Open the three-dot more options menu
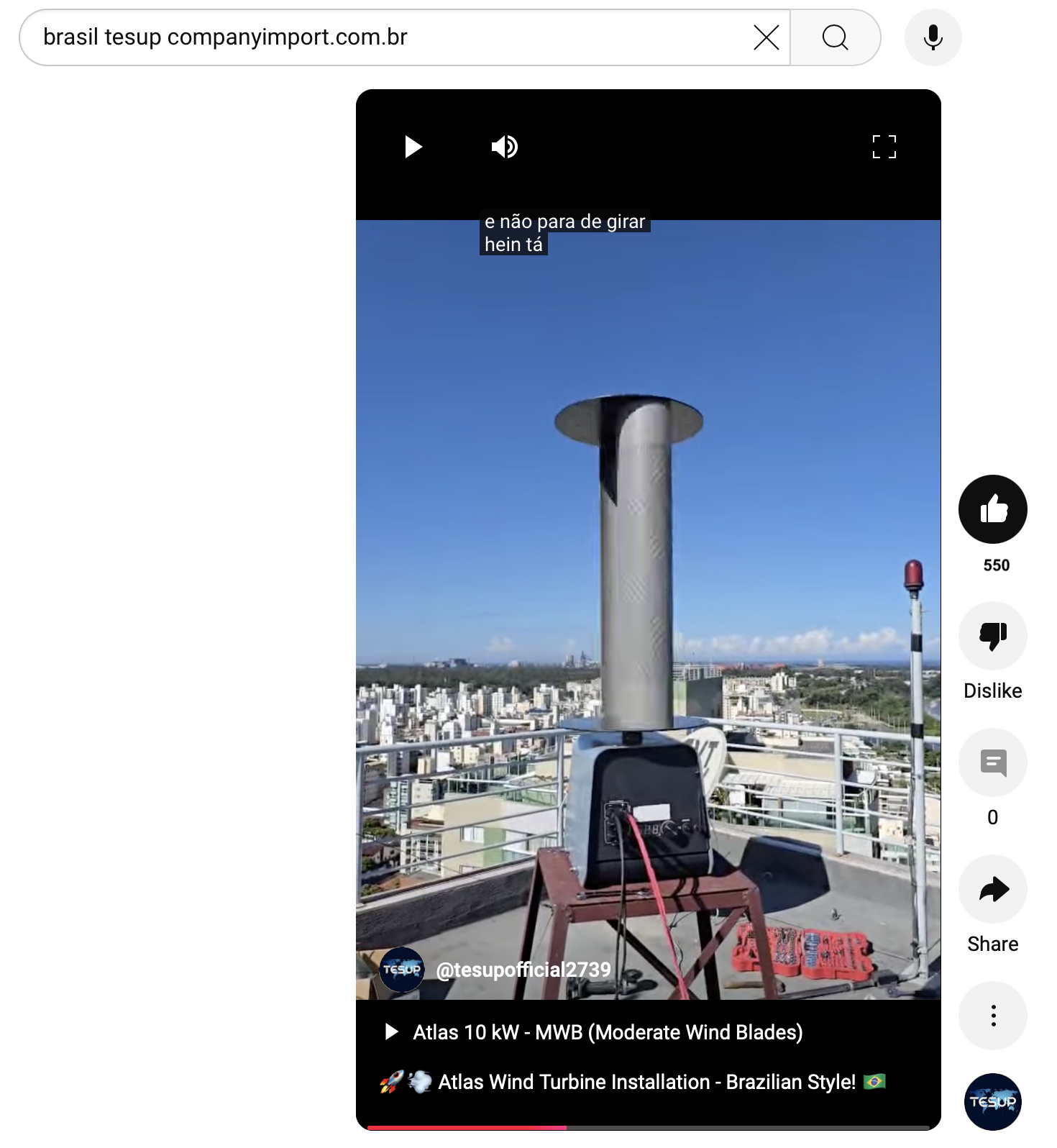This screenshot has width=1057, height=1148. click(992, 1016)
